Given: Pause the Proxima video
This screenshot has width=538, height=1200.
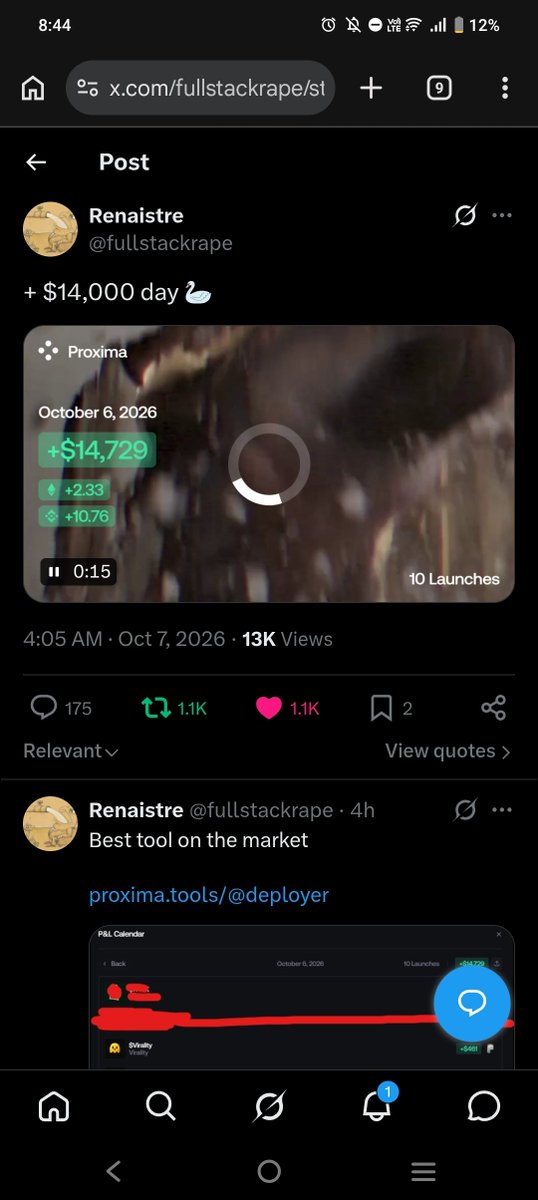Looking at the screenshot, I should coord(54,572).
